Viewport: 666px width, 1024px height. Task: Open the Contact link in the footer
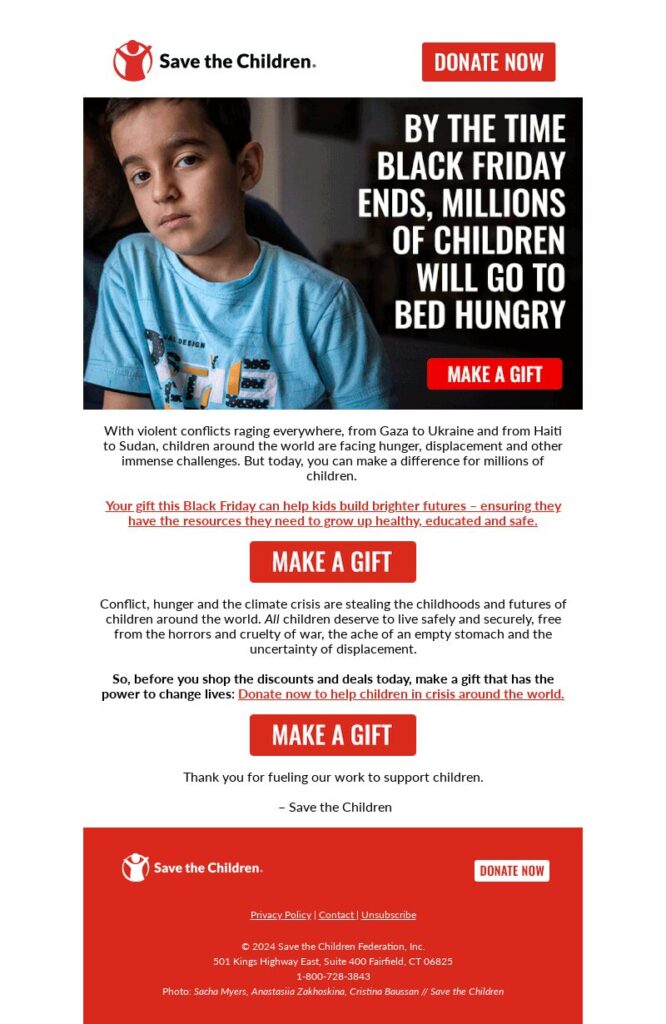(x=336, y=915)
